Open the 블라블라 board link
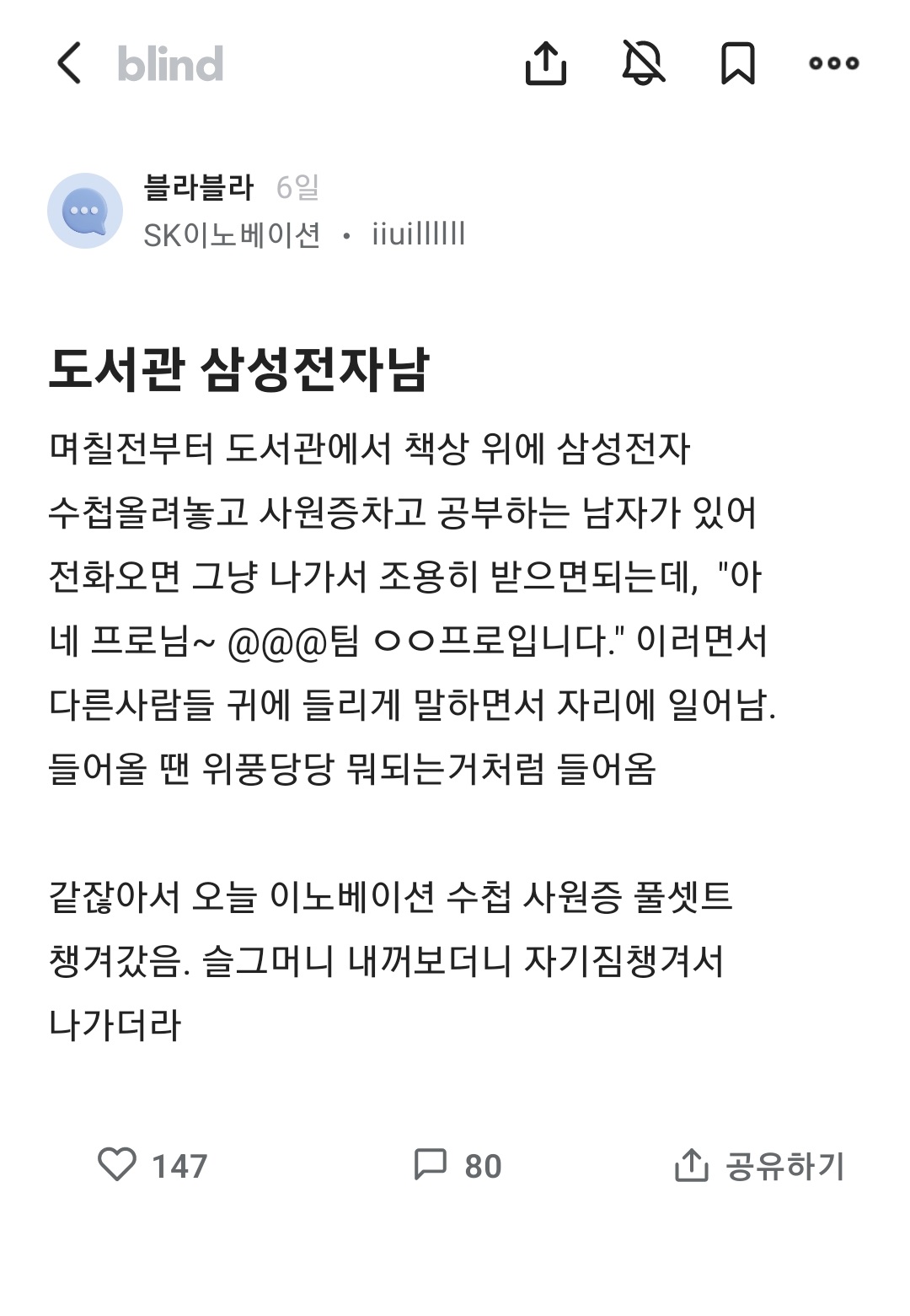 point(199,187)
